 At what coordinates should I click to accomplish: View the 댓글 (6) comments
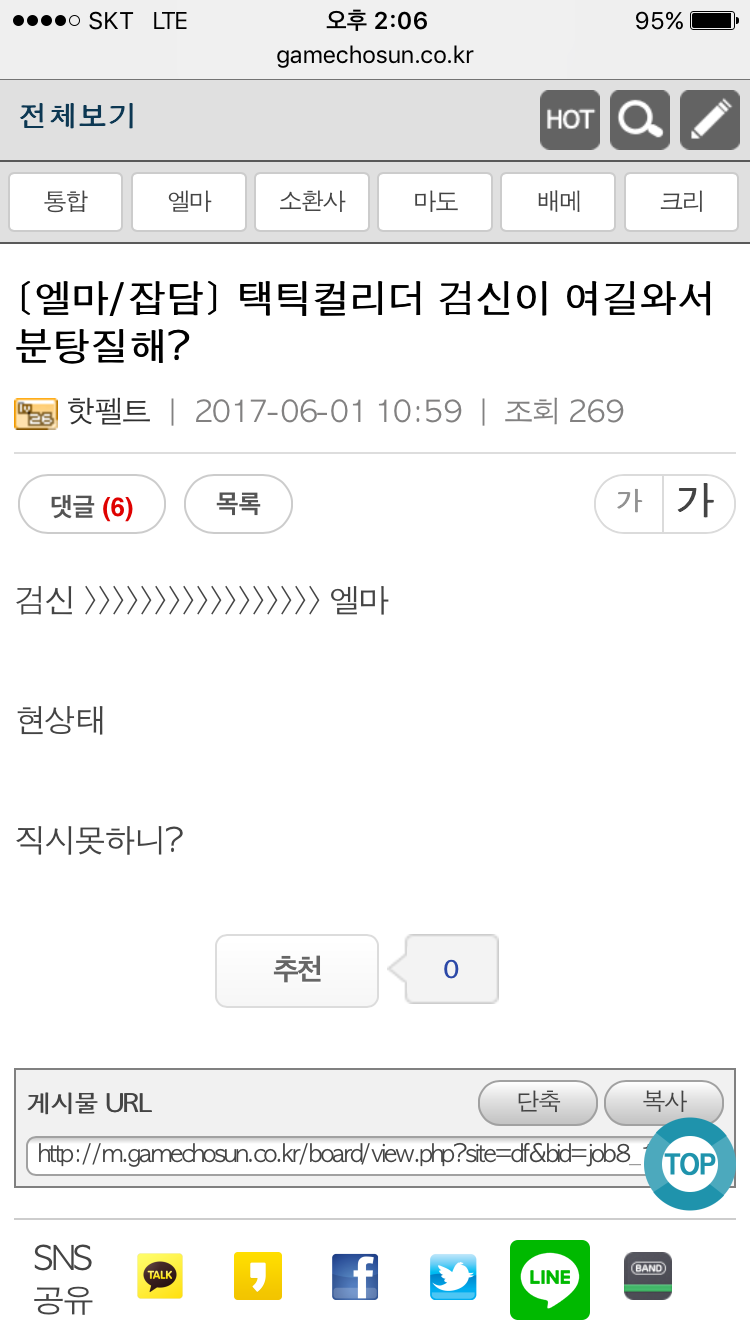[x=92, y=505]
